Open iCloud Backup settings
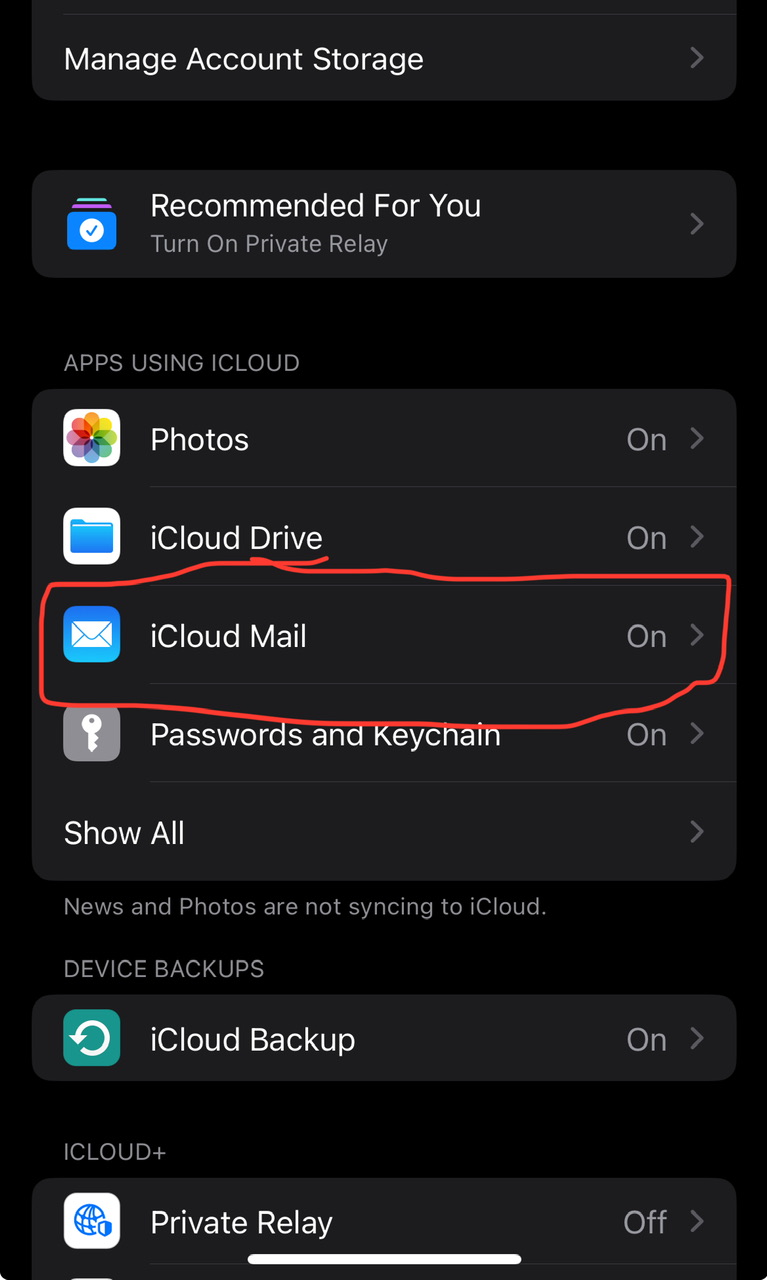The height and width of the screenshot is (1280, 767). [384, 1039]
